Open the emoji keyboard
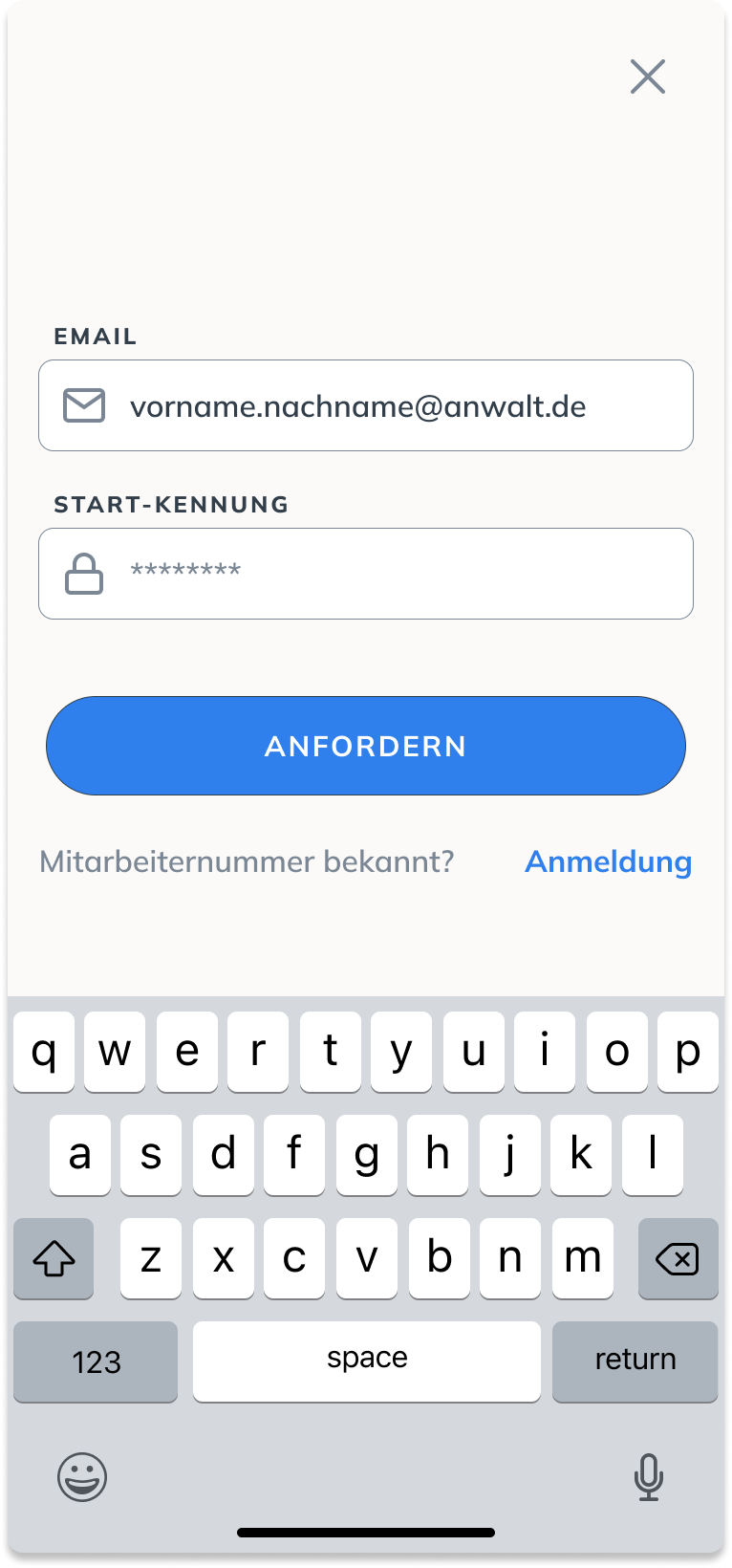The width and height of the screenshot is (732, 1568). pyautogui.click(x=82, y=1476)
